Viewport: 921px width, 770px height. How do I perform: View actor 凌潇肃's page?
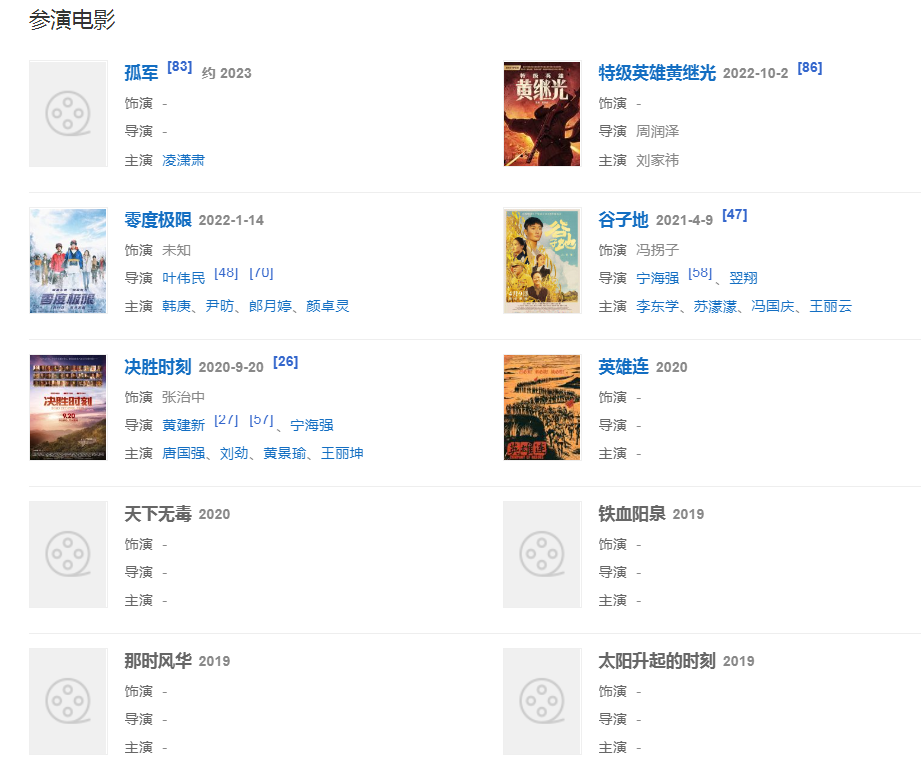183,160
